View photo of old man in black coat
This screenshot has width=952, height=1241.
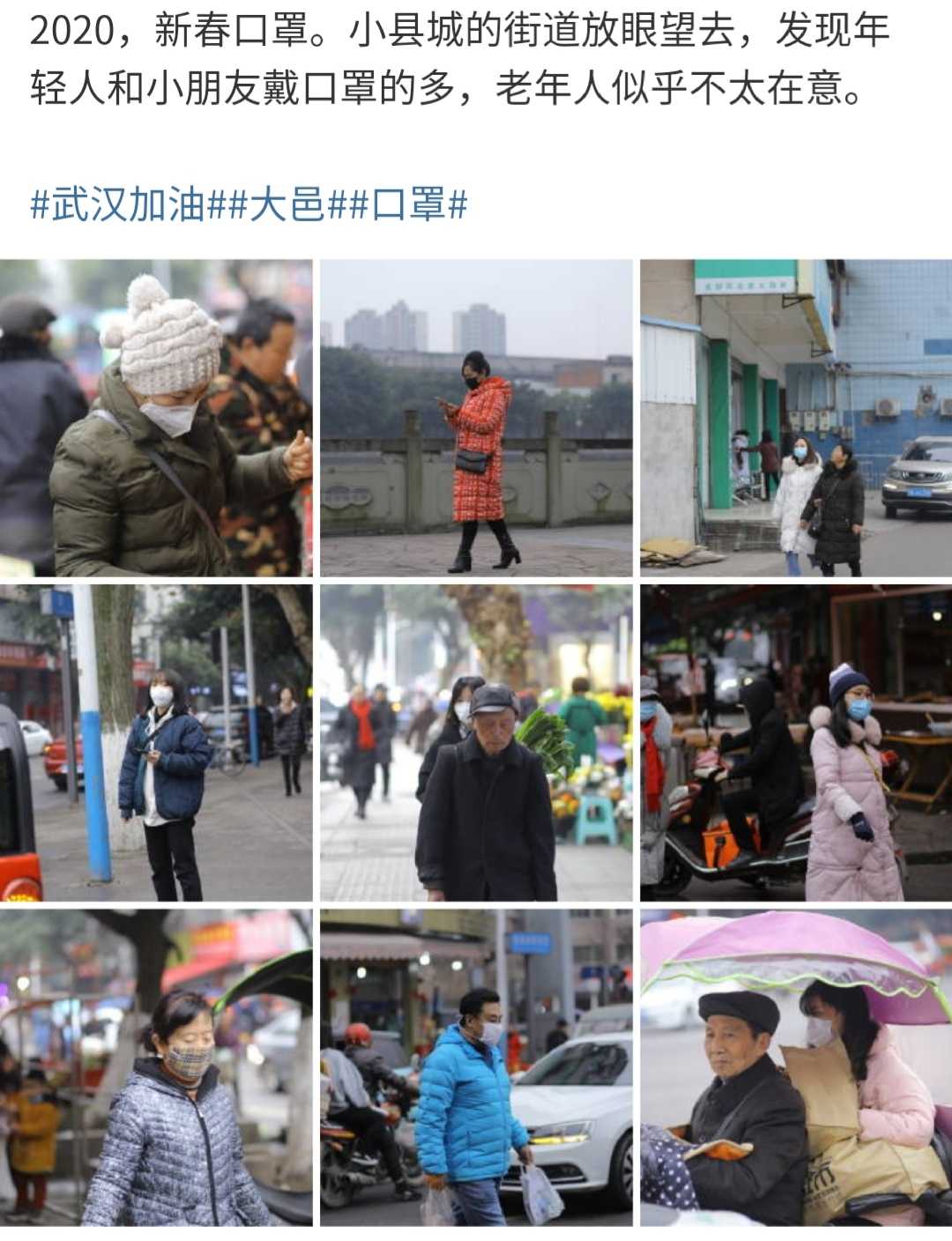(x=476, y=743)
